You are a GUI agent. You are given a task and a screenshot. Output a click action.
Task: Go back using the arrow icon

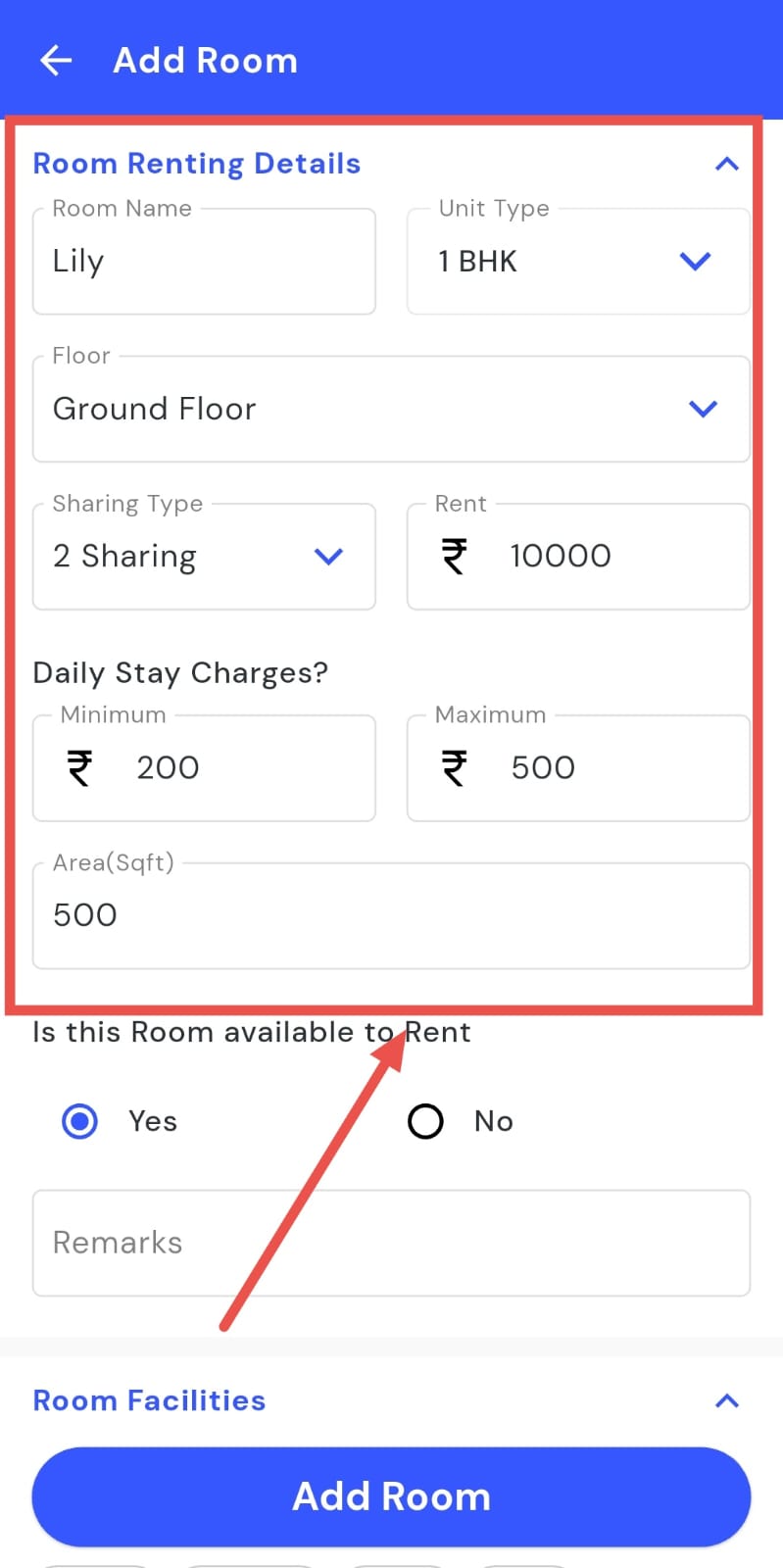[56, 61]
